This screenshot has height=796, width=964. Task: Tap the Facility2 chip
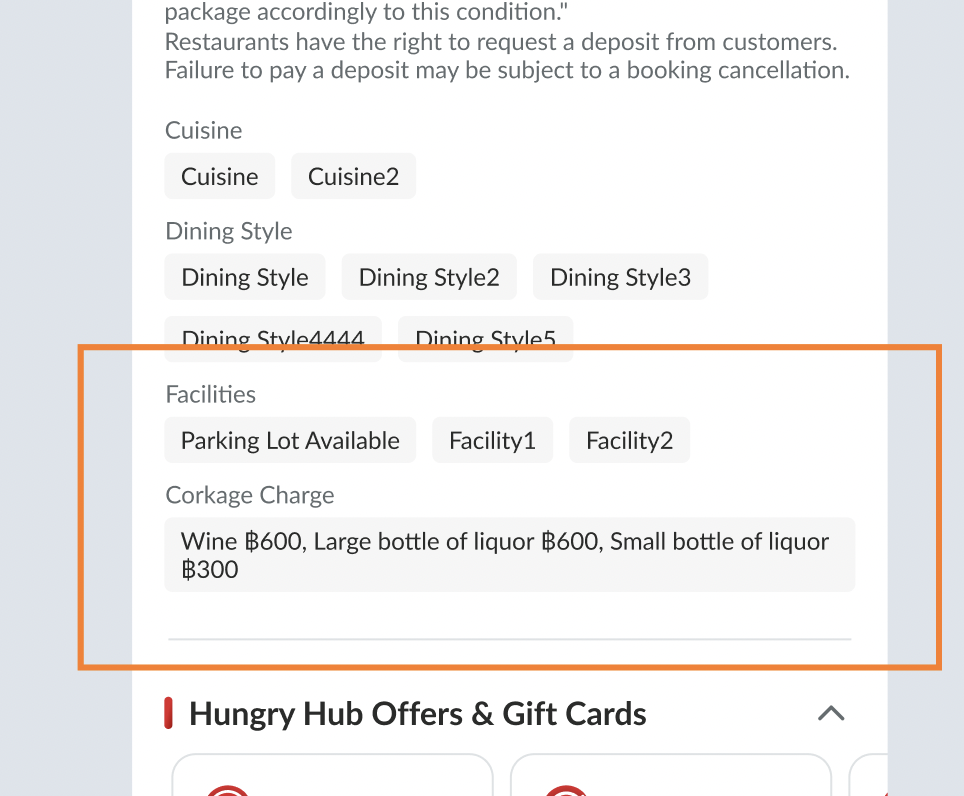pos(629,440)
